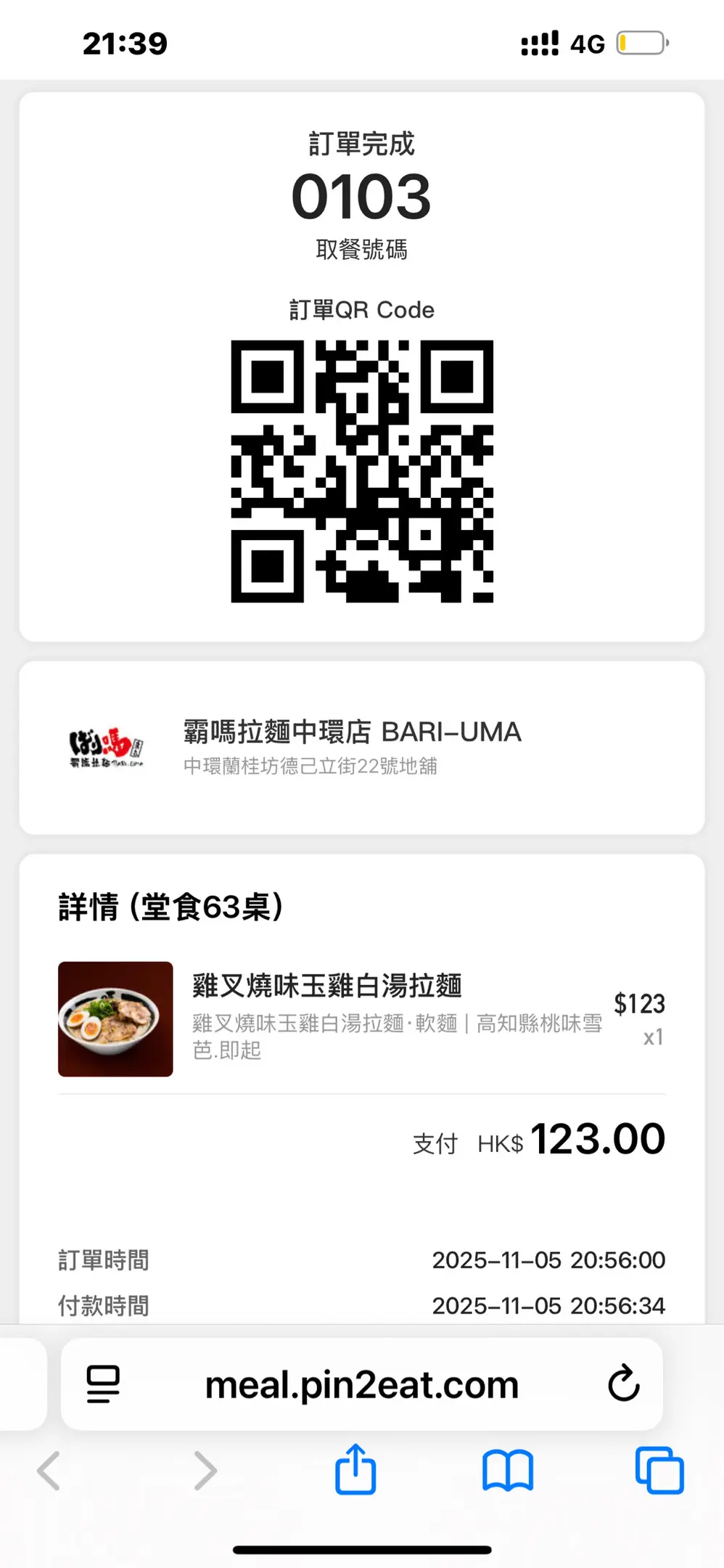Tap the meal.pin2eat.com address field

click(x=361, y=1385)
